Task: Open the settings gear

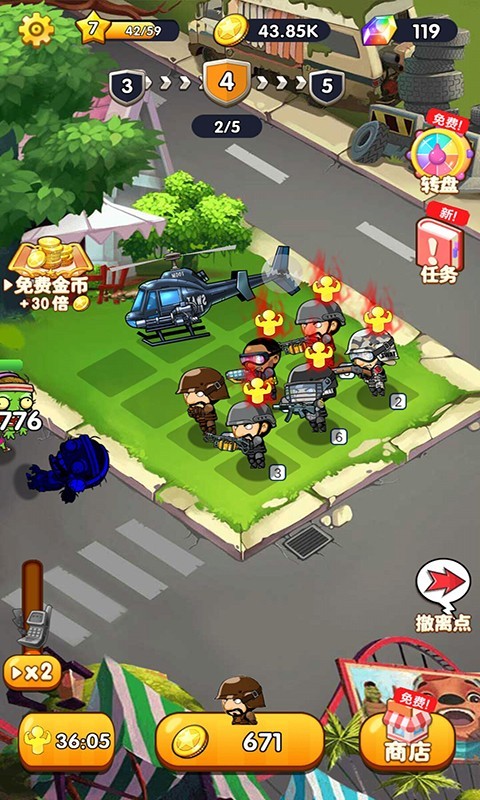Action: (x=36, y=31)
